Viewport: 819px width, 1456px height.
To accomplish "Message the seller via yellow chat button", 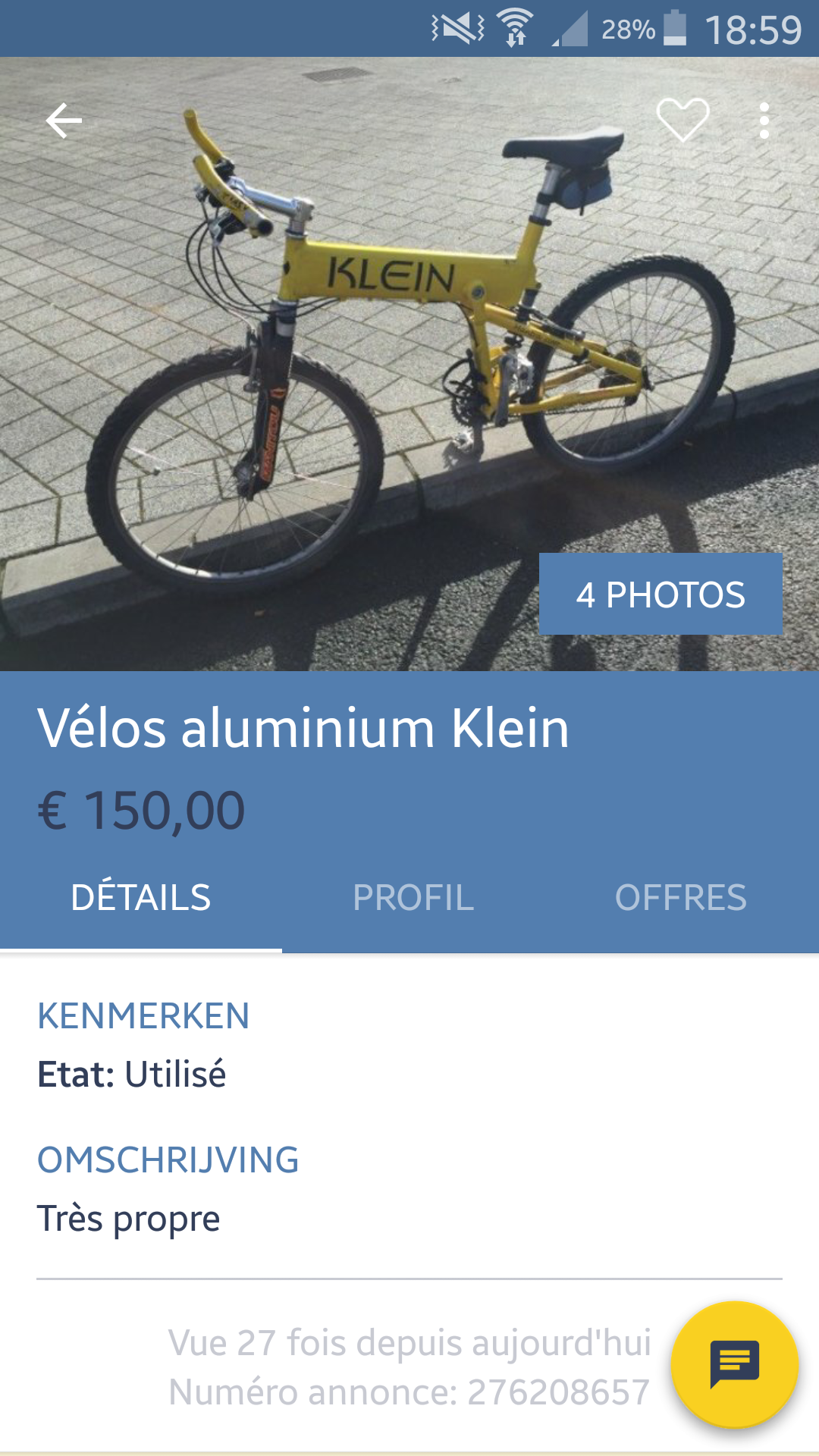I will coord(735,1364).
